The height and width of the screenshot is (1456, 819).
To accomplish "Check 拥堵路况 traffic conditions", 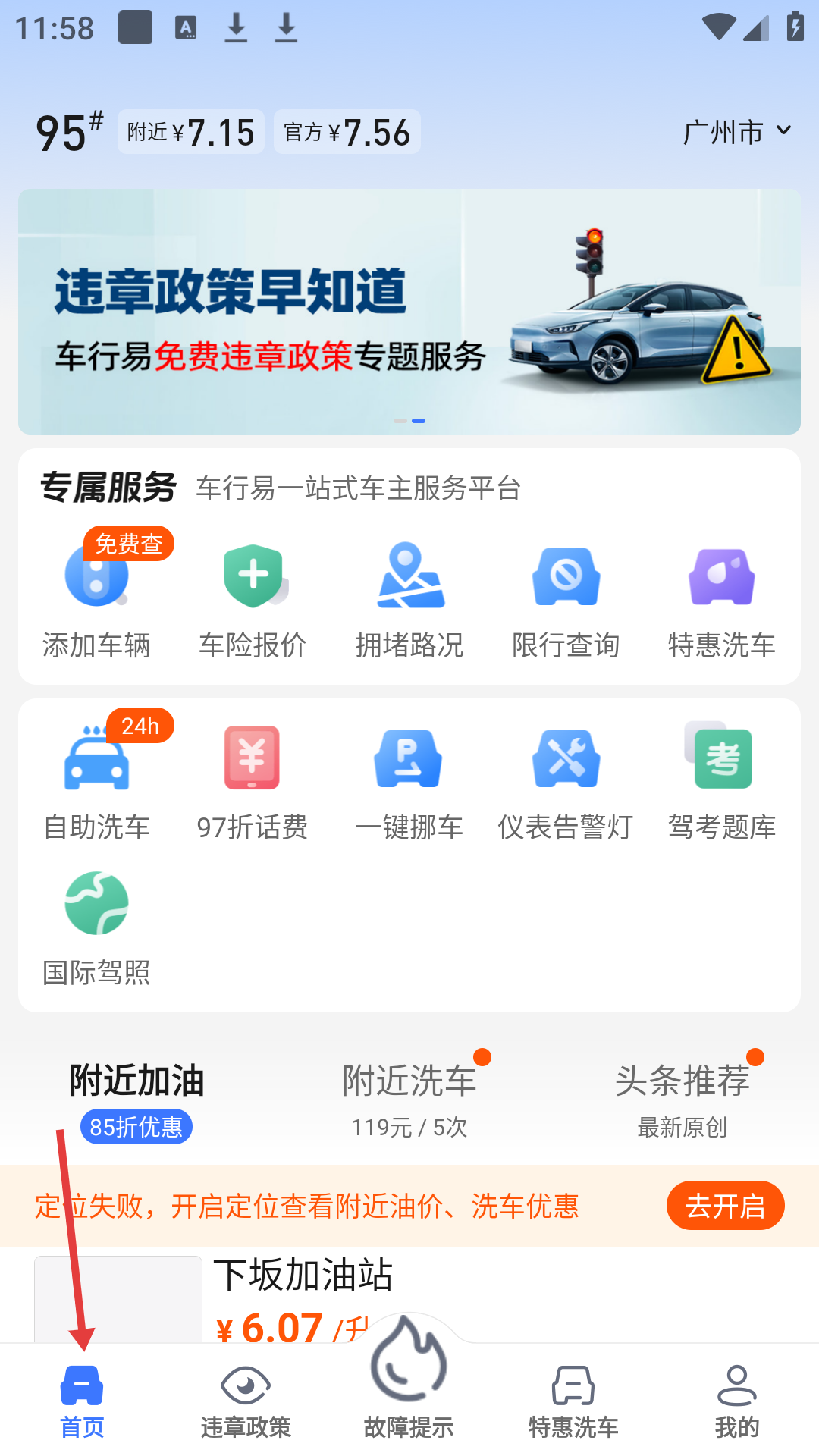I will click(409, 599).
